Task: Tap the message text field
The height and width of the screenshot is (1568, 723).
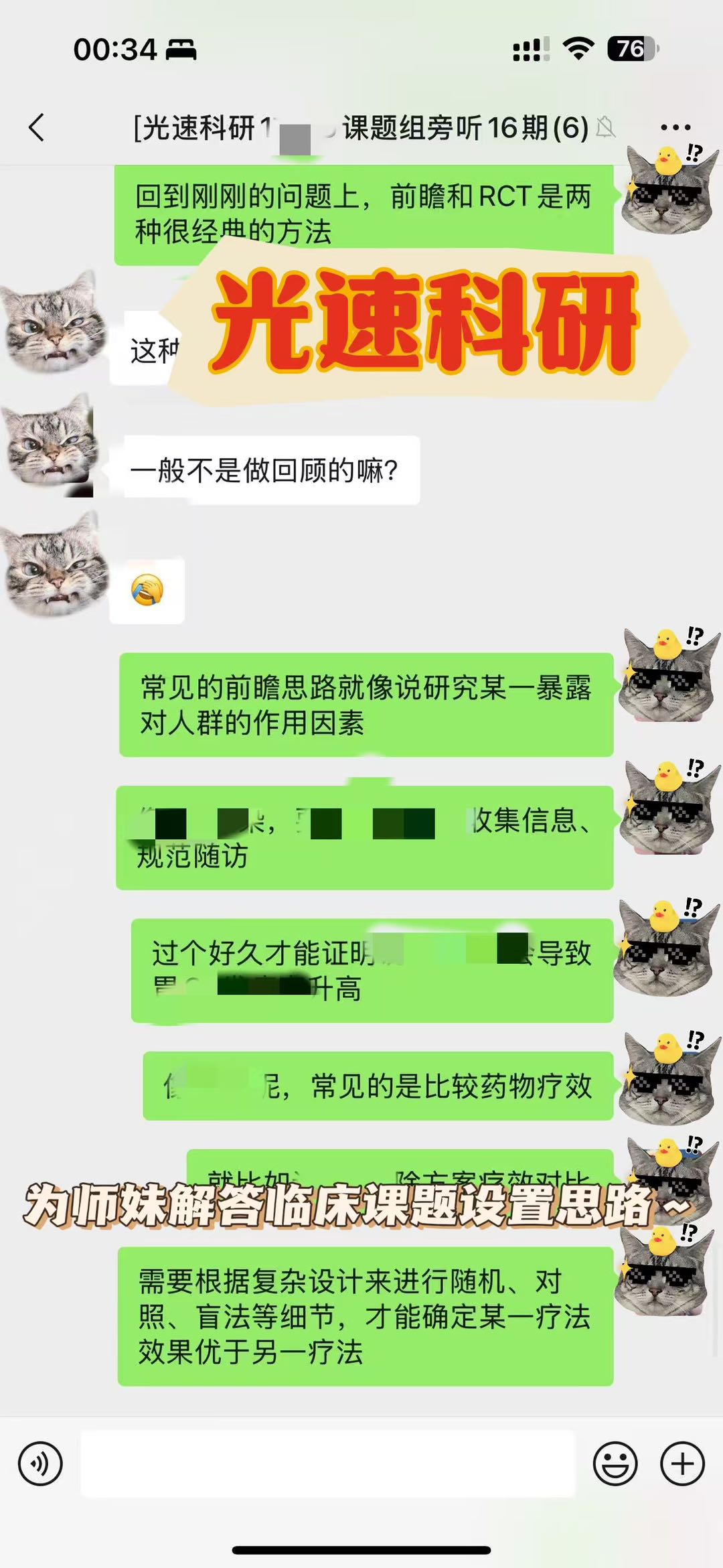Action: (328, 1464)
